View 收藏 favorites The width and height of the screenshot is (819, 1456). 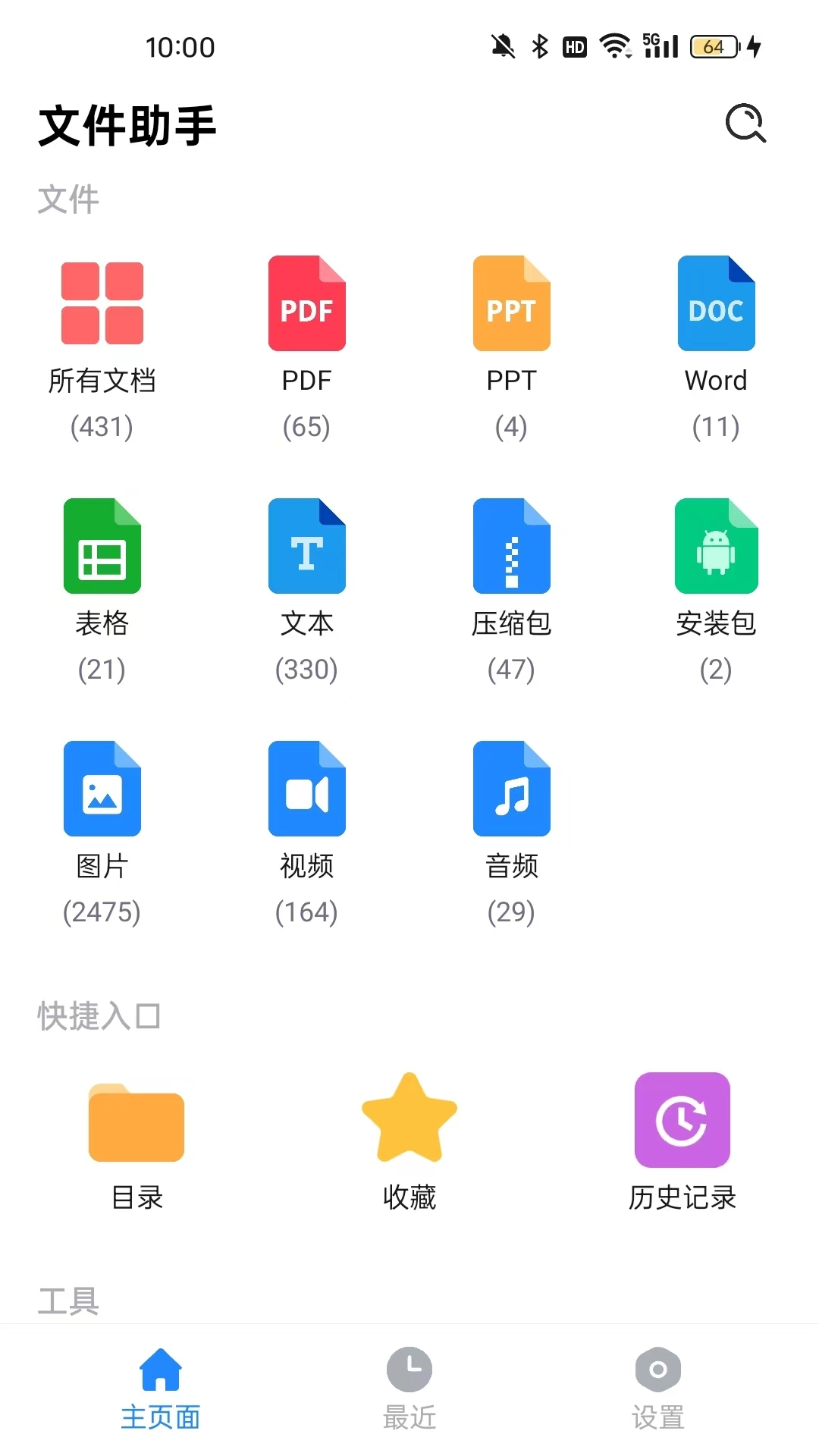point(409,1144)
